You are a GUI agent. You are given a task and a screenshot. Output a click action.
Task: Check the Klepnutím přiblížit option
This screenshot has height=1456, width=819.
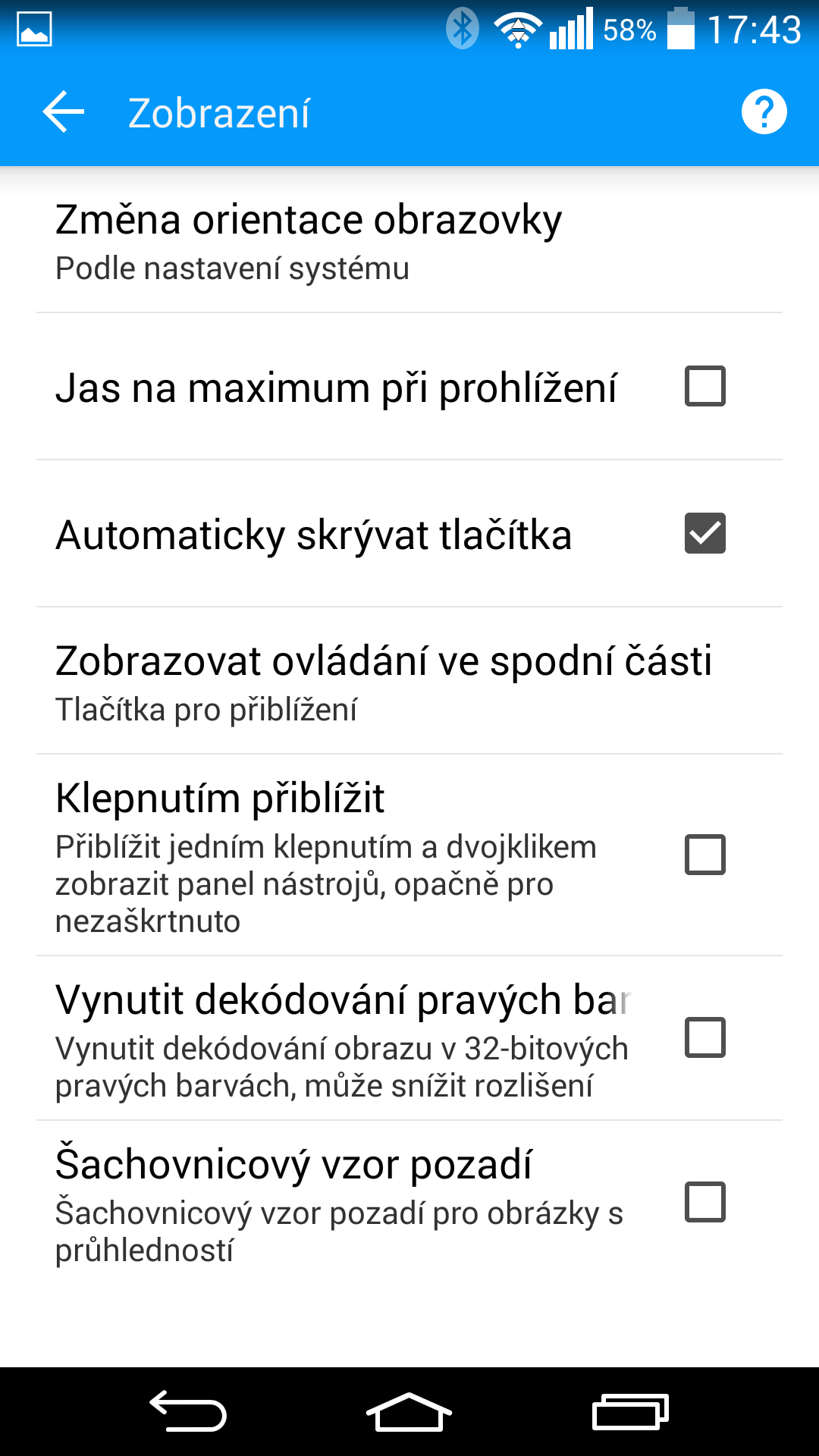(x=705, y=855)
